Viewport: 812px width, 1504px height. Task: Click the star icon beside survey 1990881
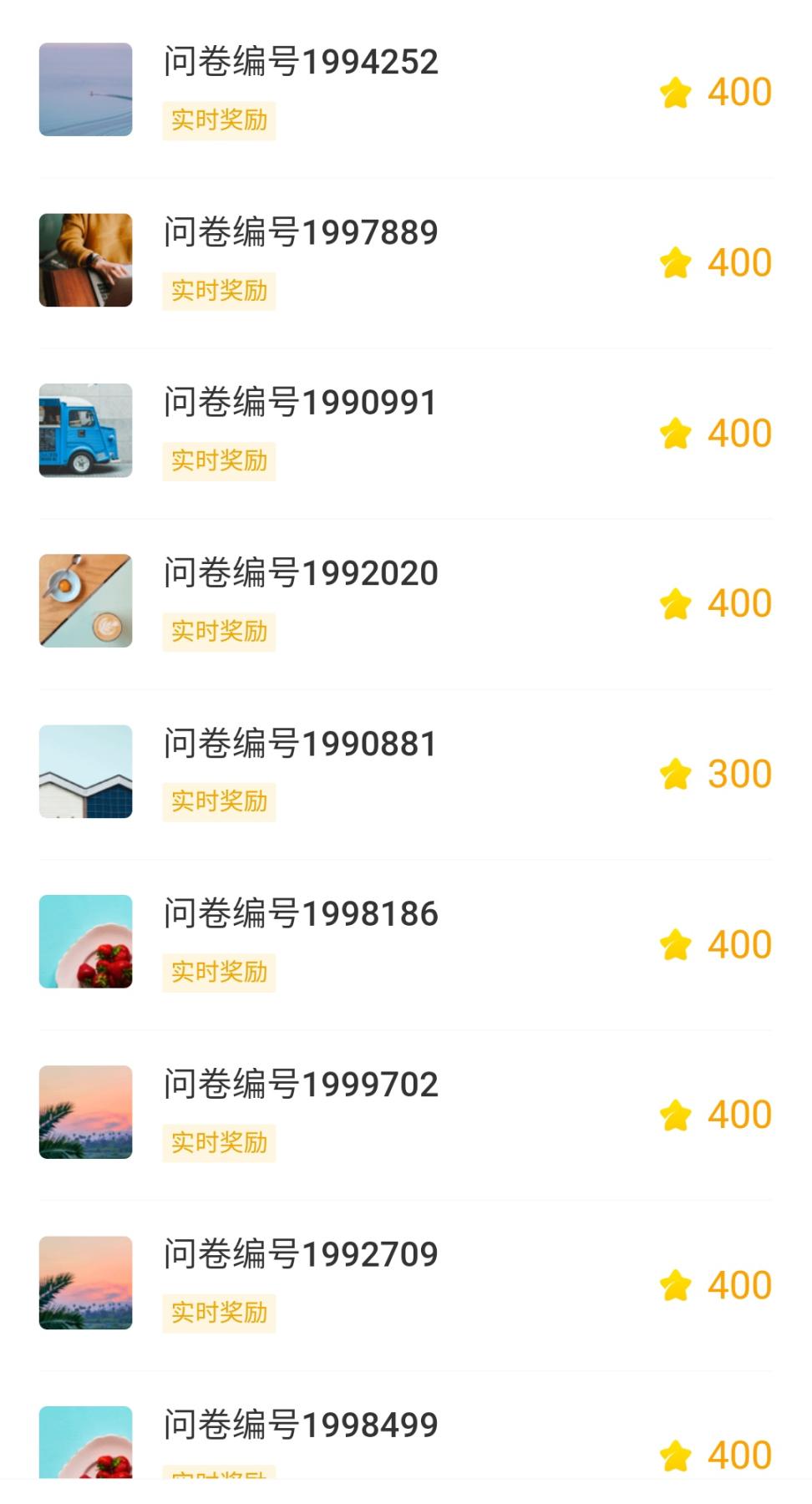click(677, 774)
